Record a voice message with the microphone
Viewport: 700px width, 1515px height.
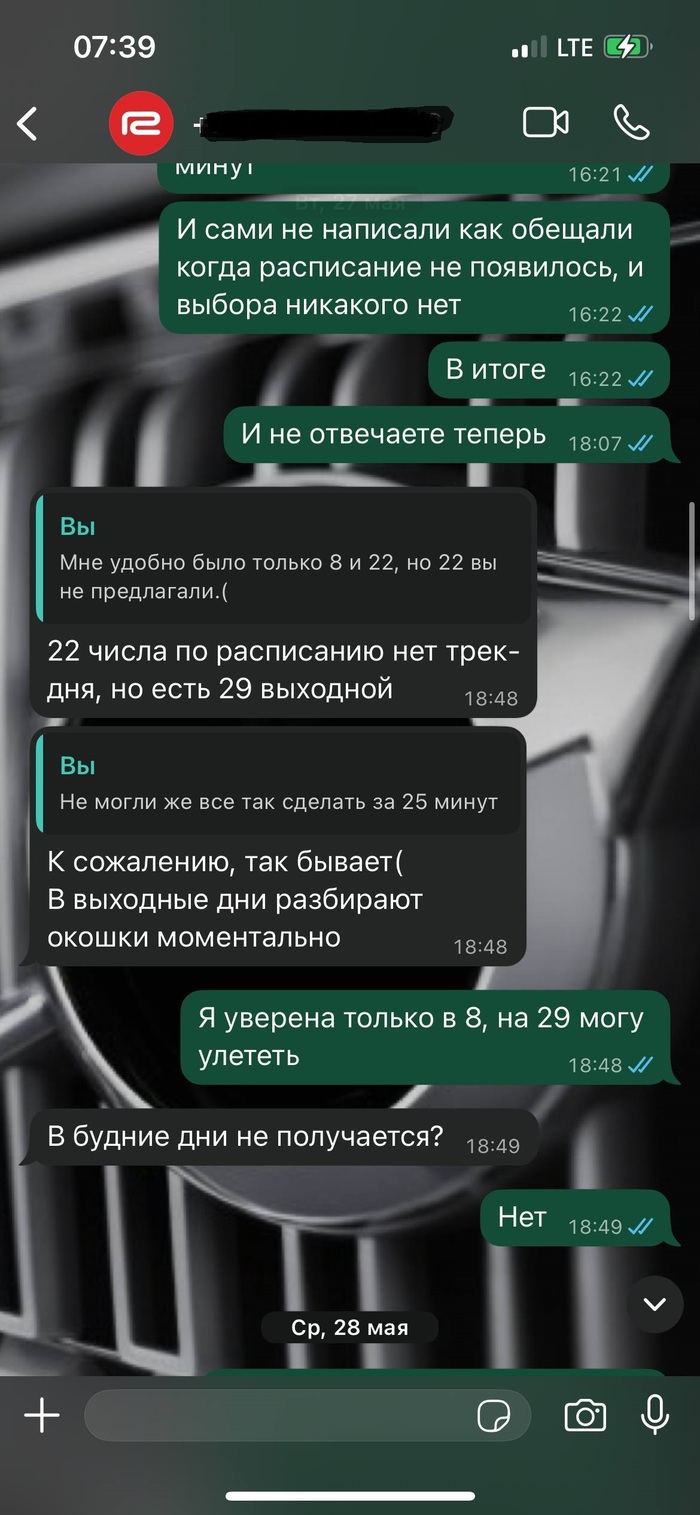click(x=655, y=1415)
